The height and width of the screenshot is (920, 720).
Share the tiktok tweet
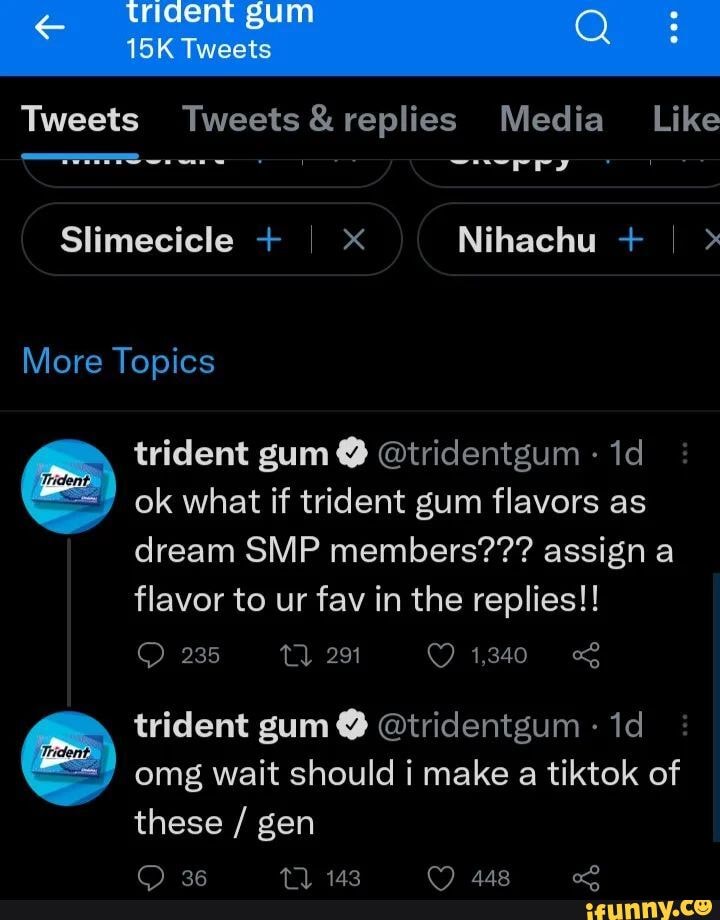pyautogui.click(x=585, y=878)
